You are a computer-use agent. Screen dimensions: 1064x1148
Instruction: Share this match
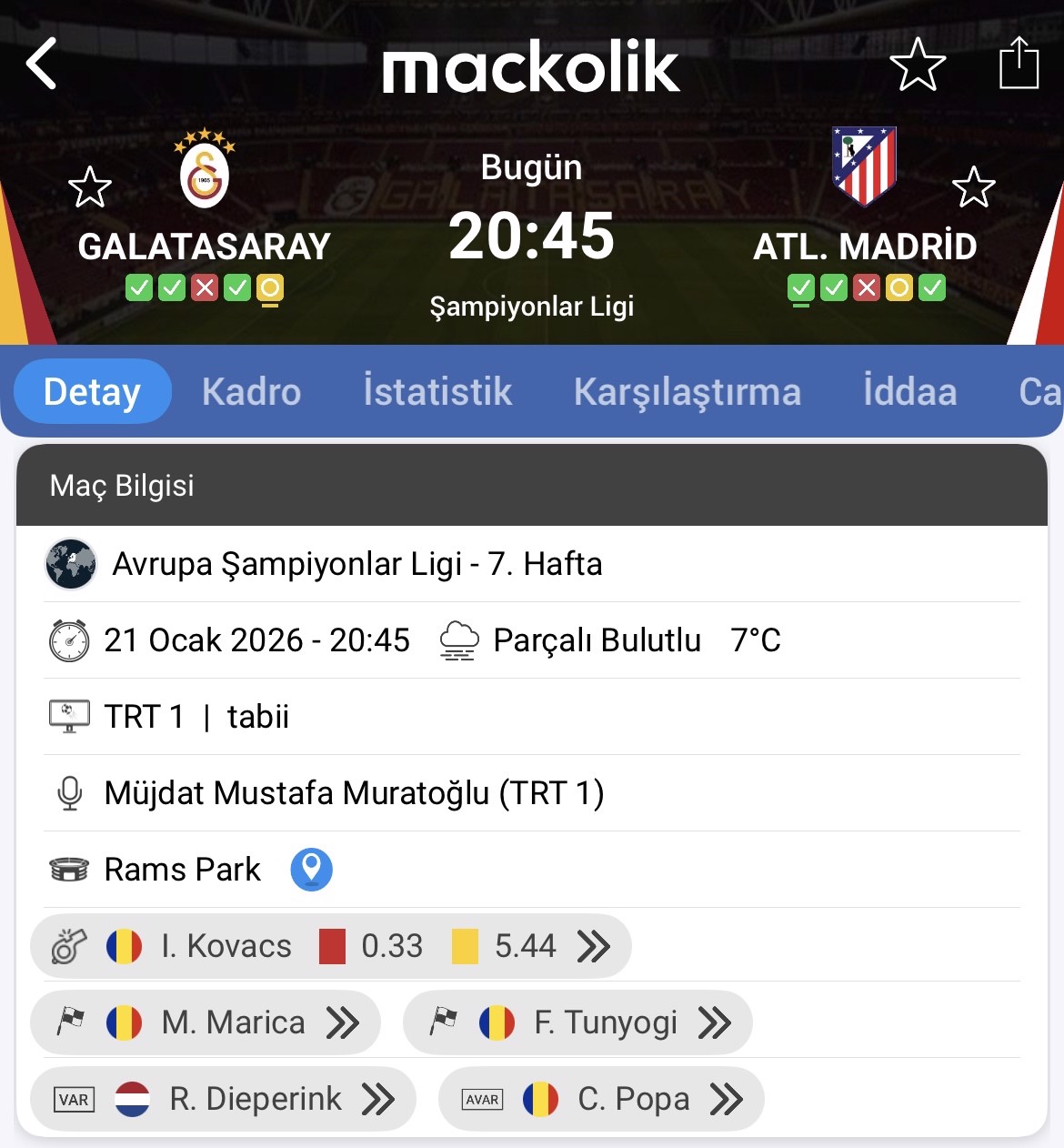coord(1019,64)
